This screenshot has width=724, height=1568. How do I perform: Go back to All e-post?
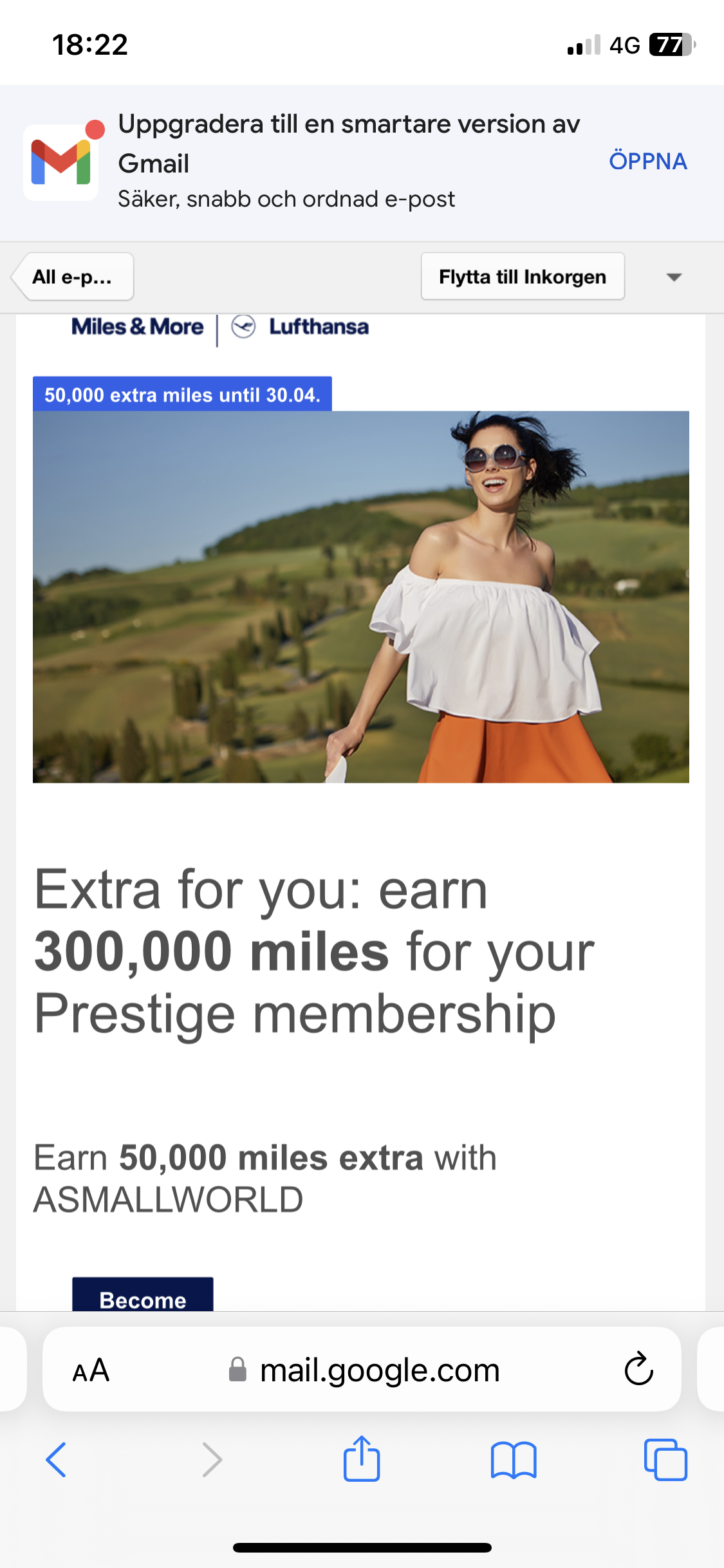click(73, 277)
